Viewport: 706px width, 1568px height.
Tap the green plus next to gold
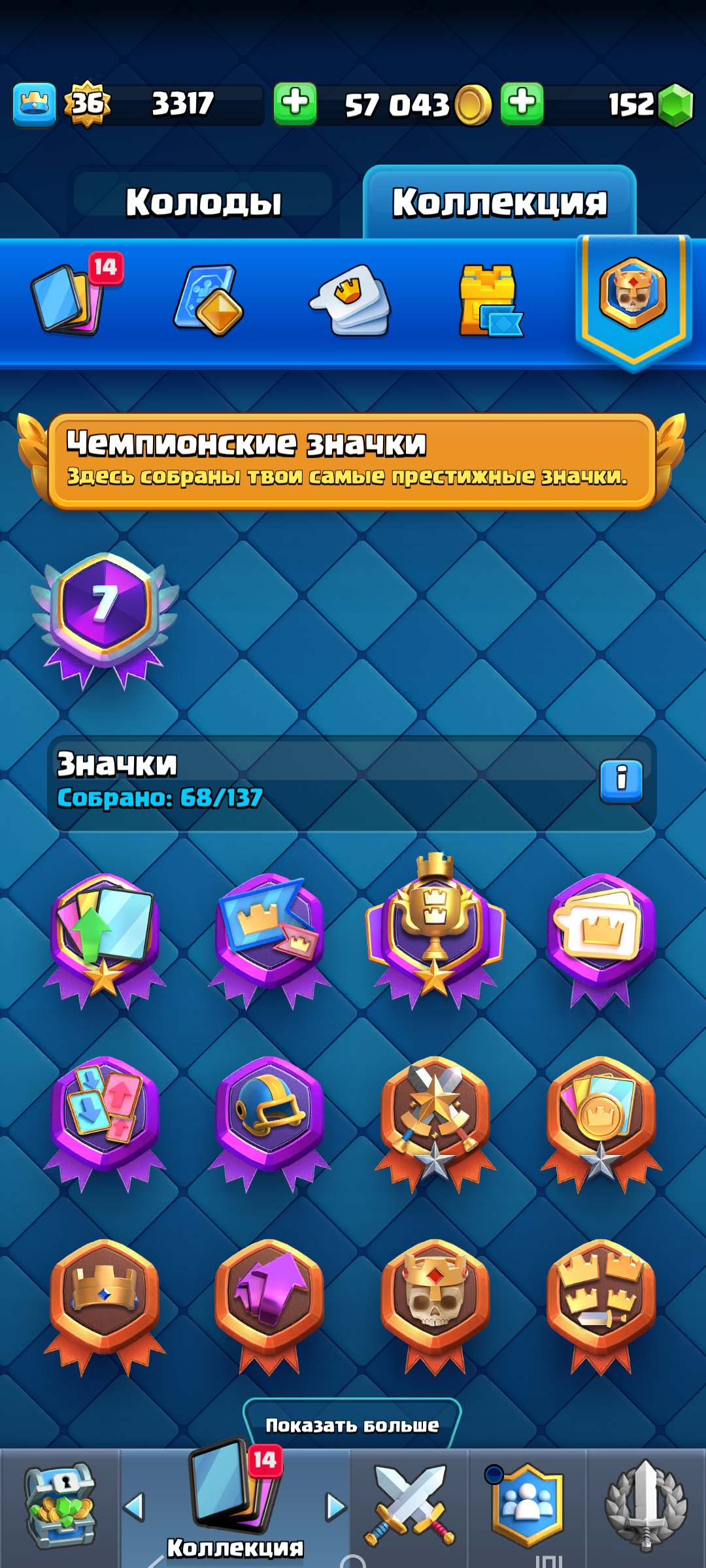295,103
